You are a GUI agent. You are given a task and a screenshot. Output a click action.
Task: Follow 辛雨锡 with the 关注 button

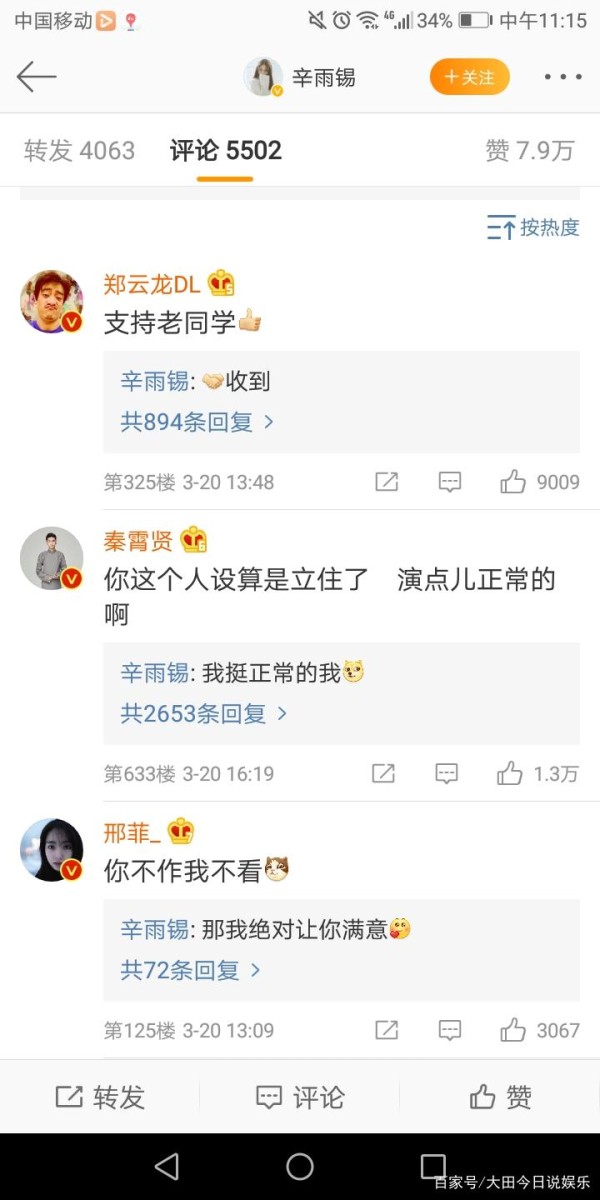[x=470, y=77]
